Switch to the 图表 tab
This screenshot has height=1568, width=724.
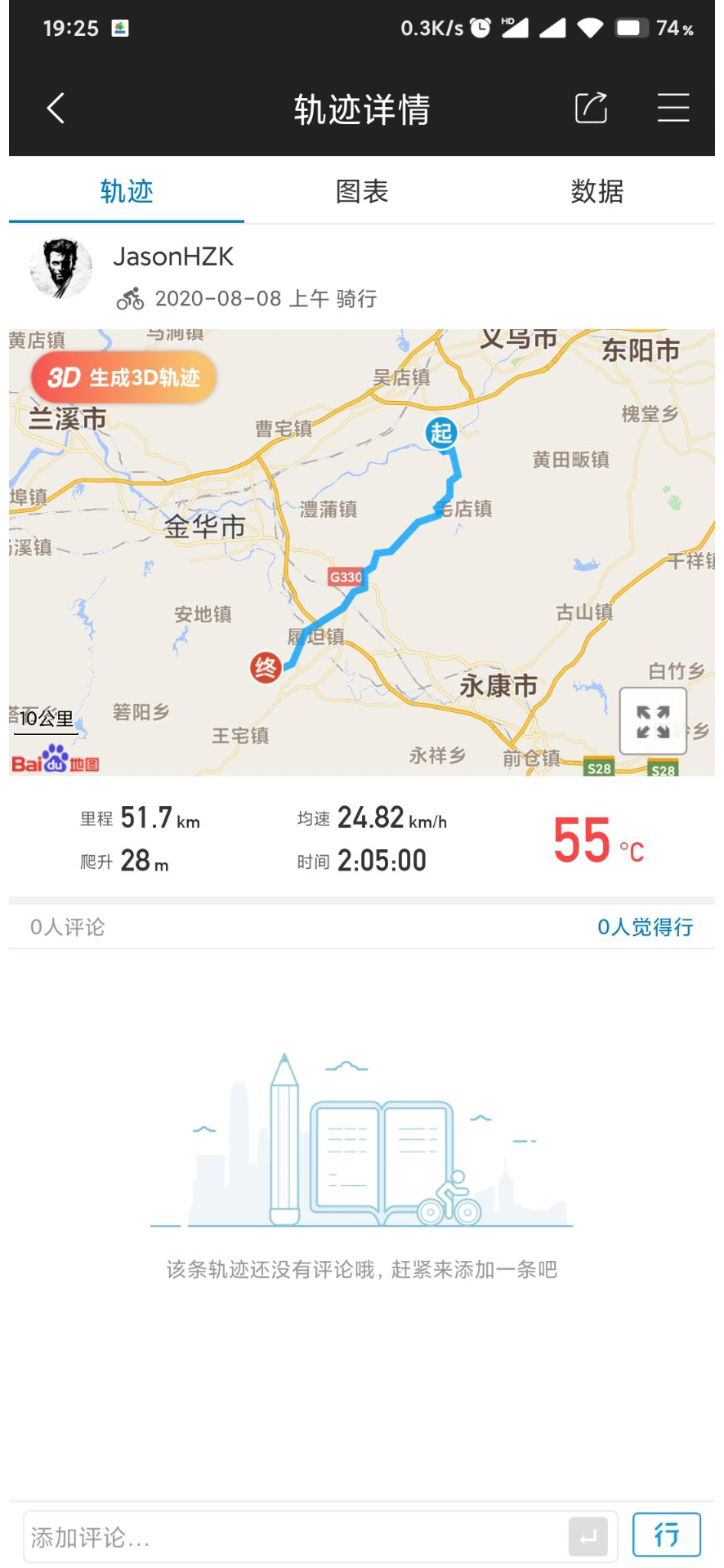(362, 192)
